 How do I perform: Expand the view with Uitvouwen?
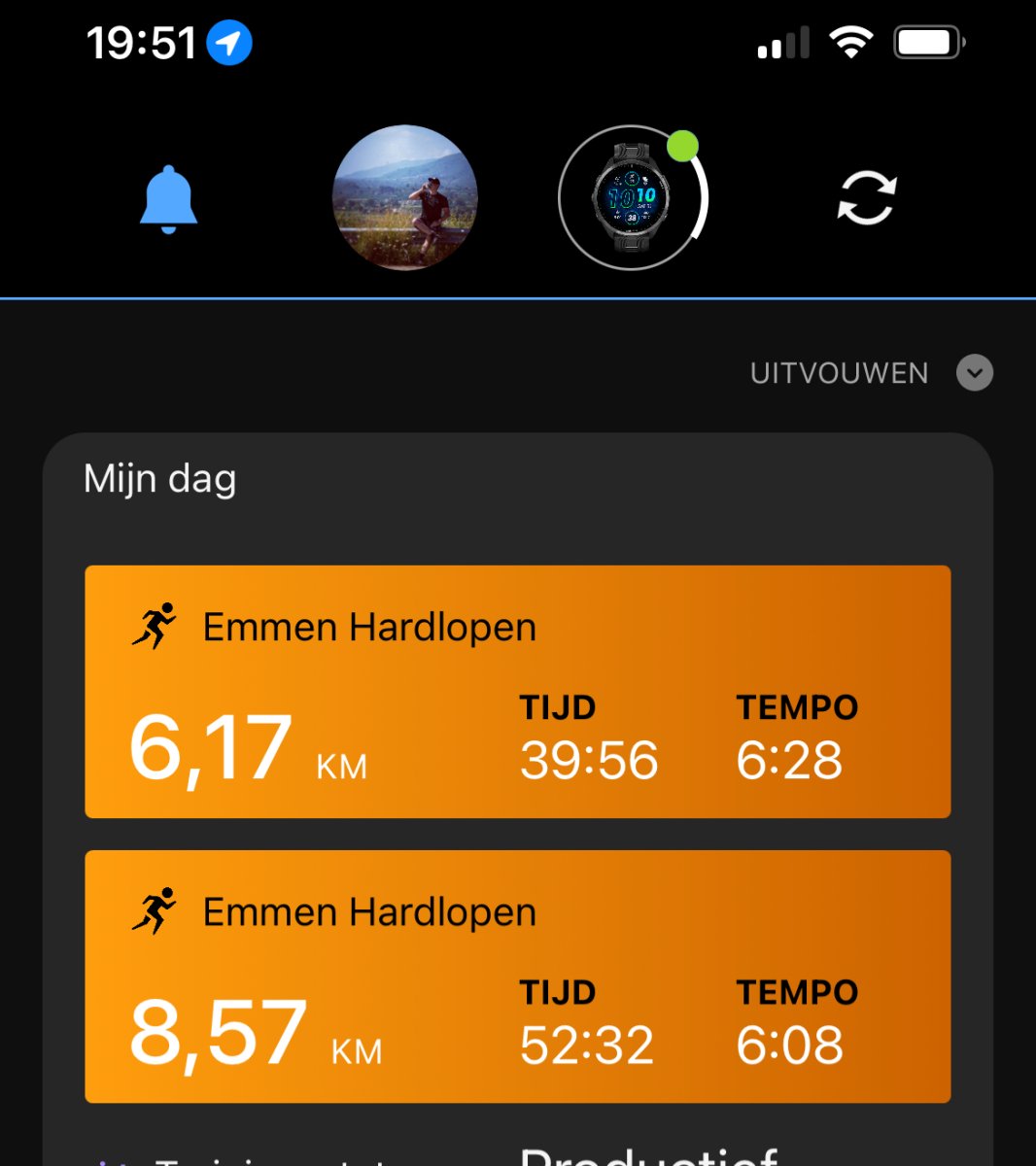871,373
